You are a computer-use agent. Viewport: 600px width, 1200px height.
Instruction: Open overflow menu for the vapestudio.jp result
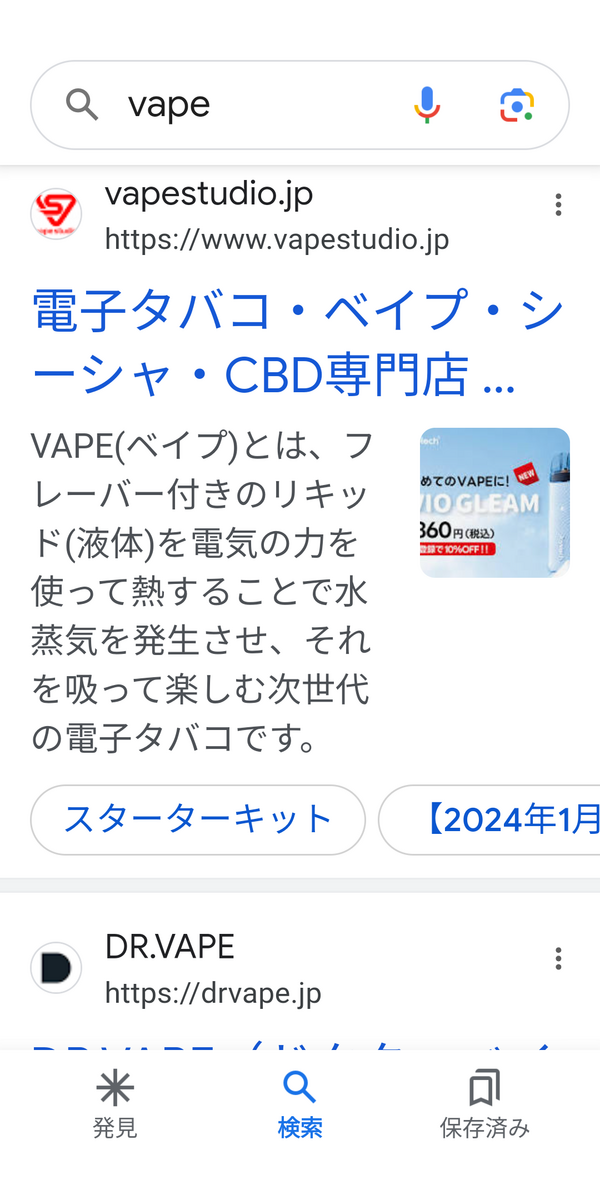coord(558,205)
